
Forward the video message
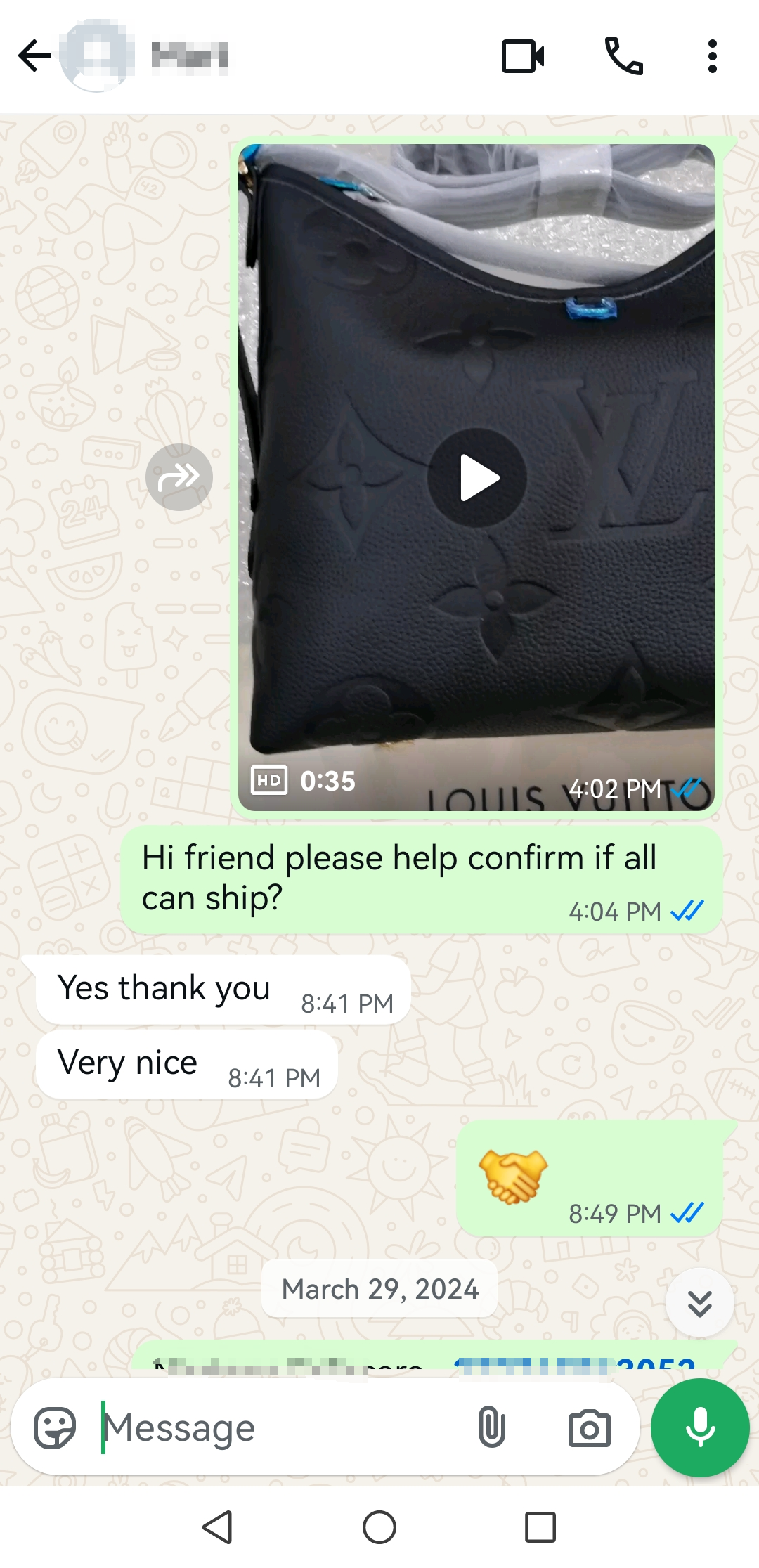click(x=179, y=477)
